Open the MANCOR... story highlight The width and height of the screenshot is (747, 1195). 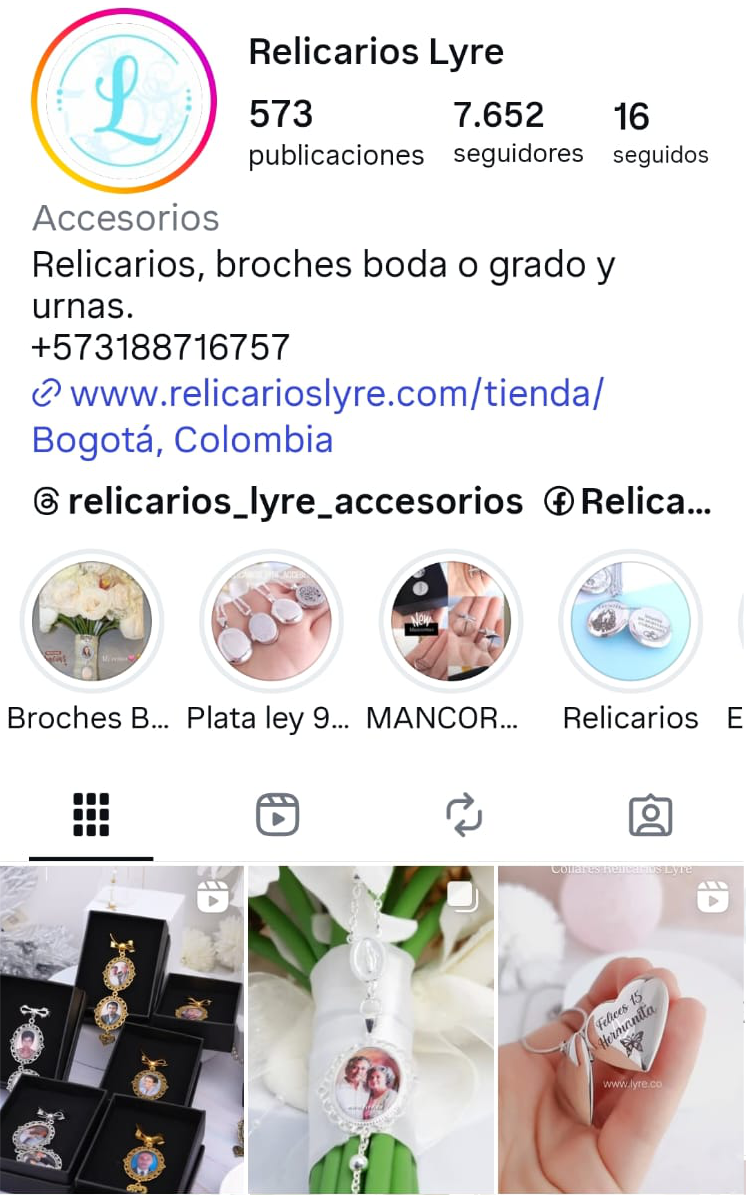pos(450,621)
